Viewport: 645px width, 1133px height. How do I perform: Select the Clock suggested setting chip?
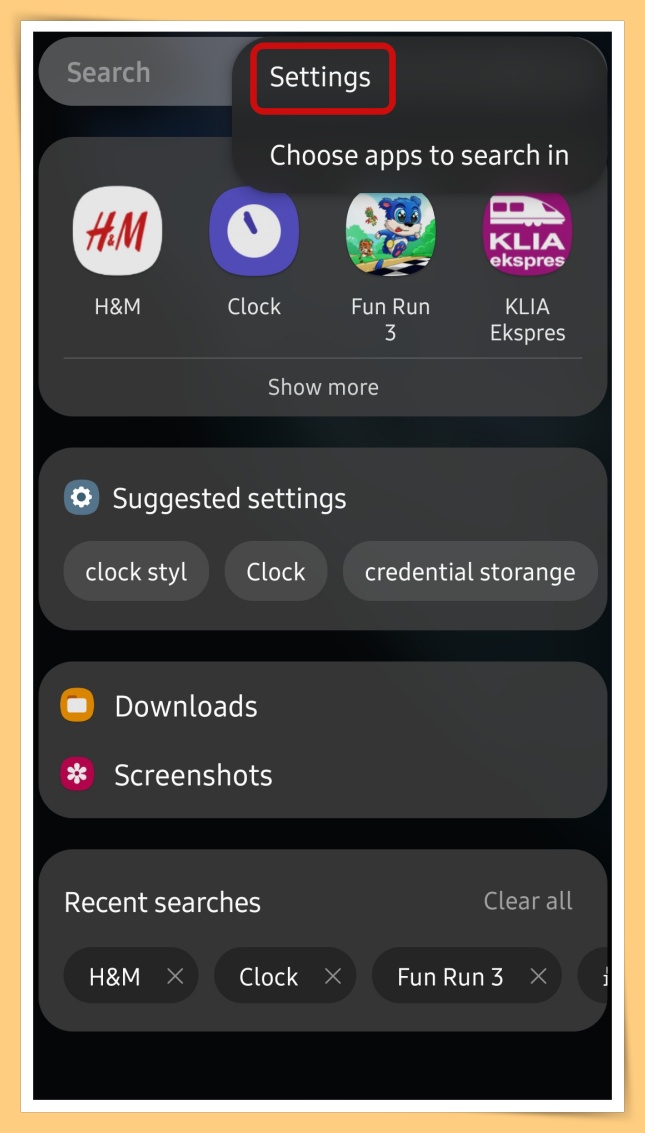point(276,572)
